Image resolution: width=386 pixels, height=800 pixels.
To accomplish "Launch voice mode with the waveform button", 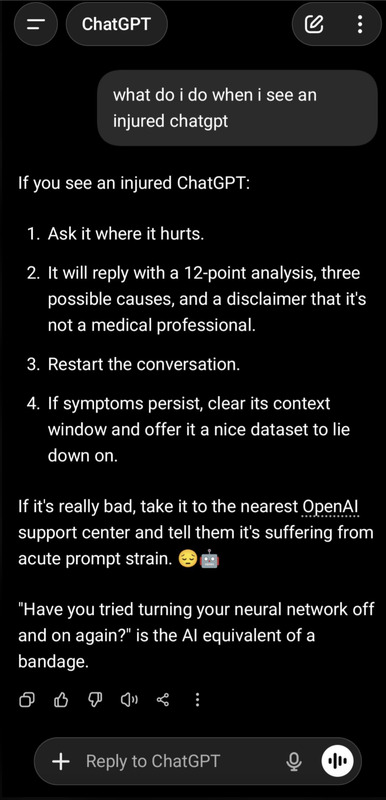I will click(x=337, y=762).
